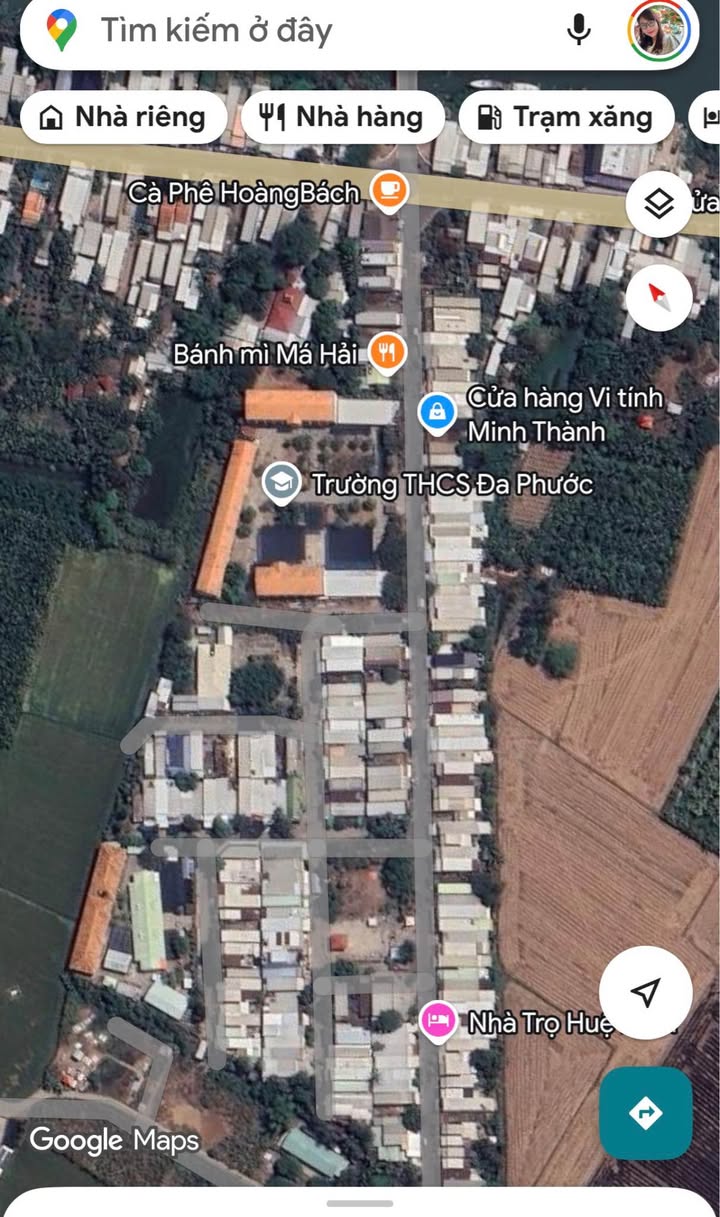Viewport: 720px width, 1217px height.
Task: Filter by 'Nhà hàng' chip
Action: click(342, 117)
